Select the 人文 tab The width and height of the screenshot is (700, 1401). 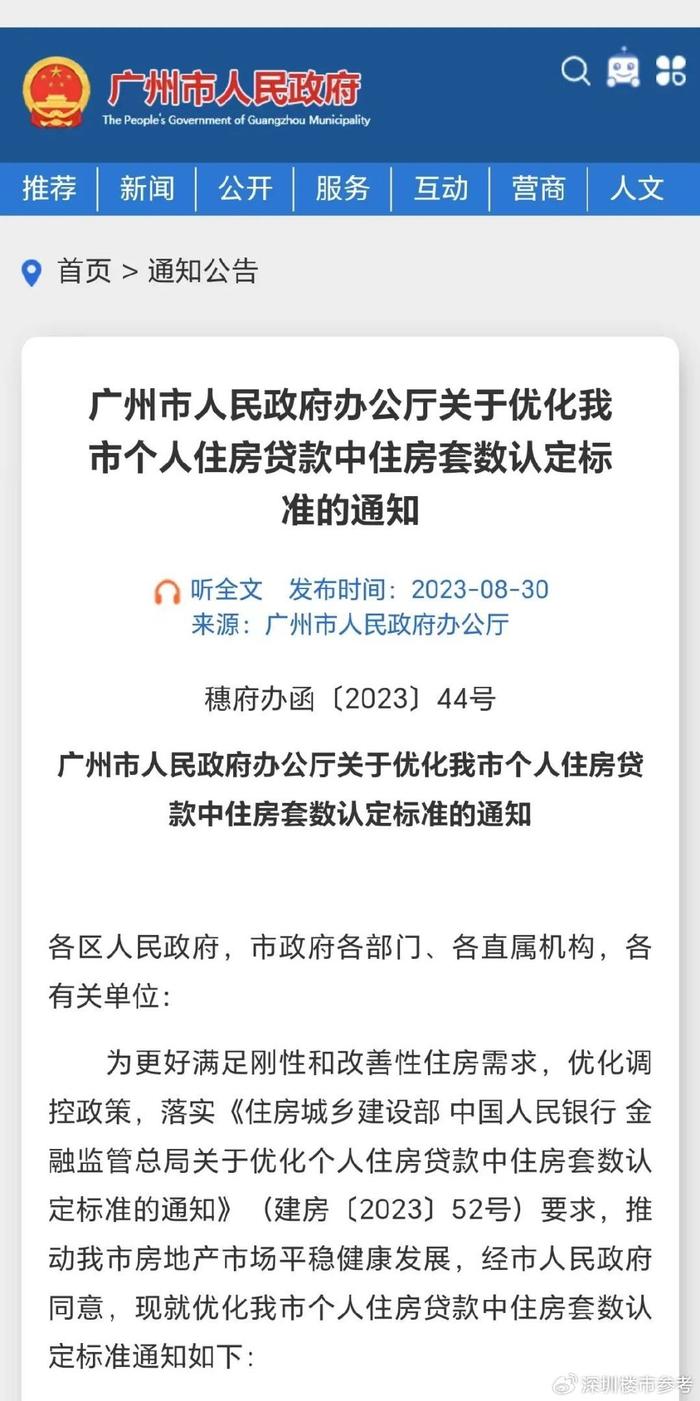(637, 188)
